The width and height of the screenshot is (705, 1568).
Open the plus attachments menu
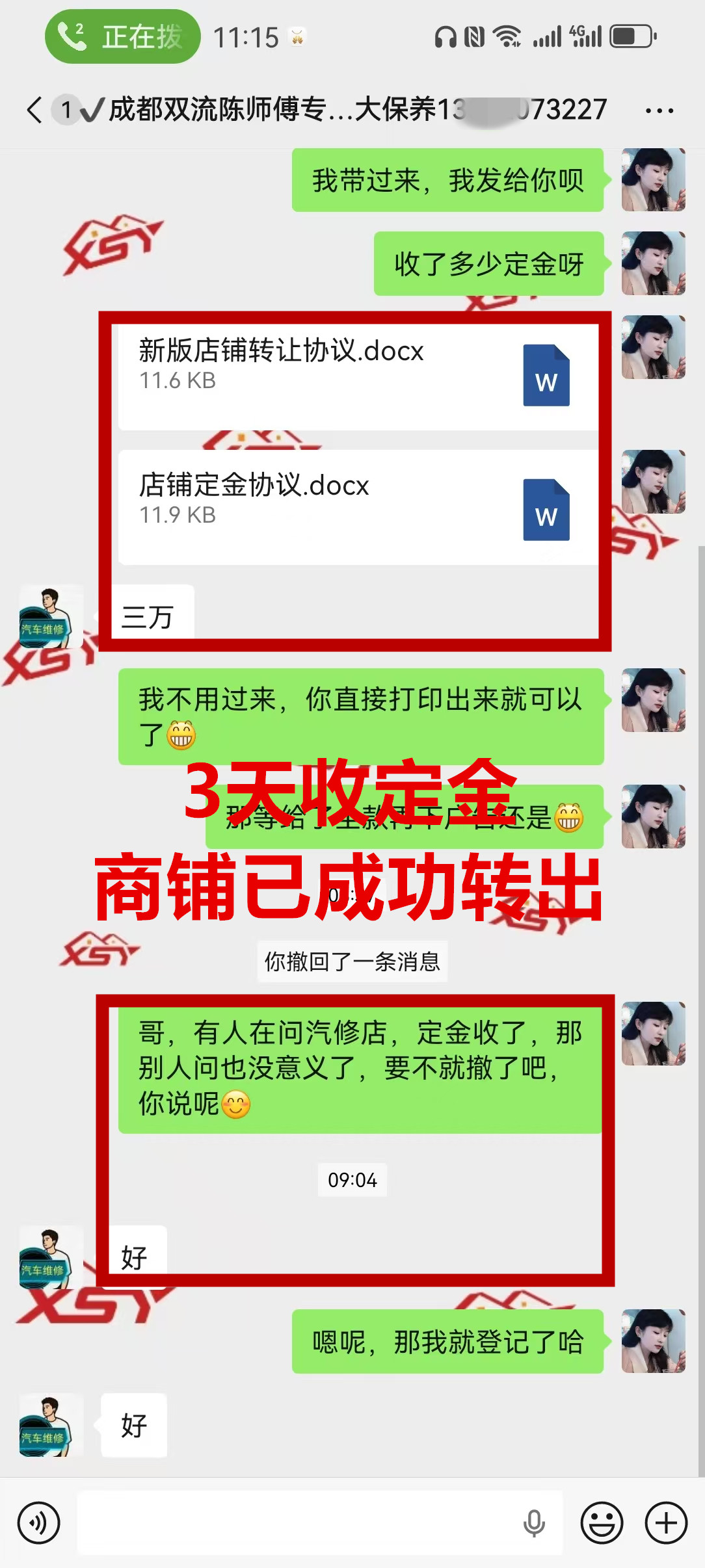click(666, 1522)
